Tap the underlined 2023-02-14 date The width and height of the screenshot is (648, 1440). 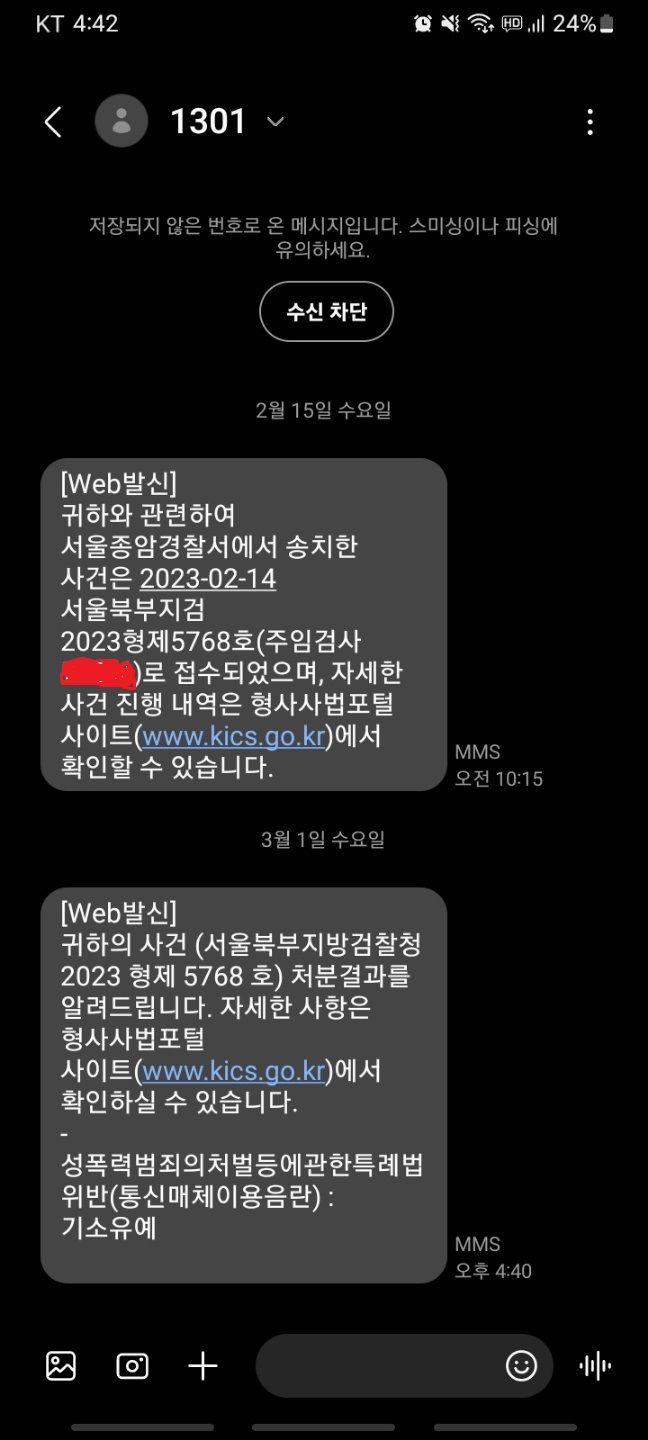pyautogui.click(x=208, y=579)
